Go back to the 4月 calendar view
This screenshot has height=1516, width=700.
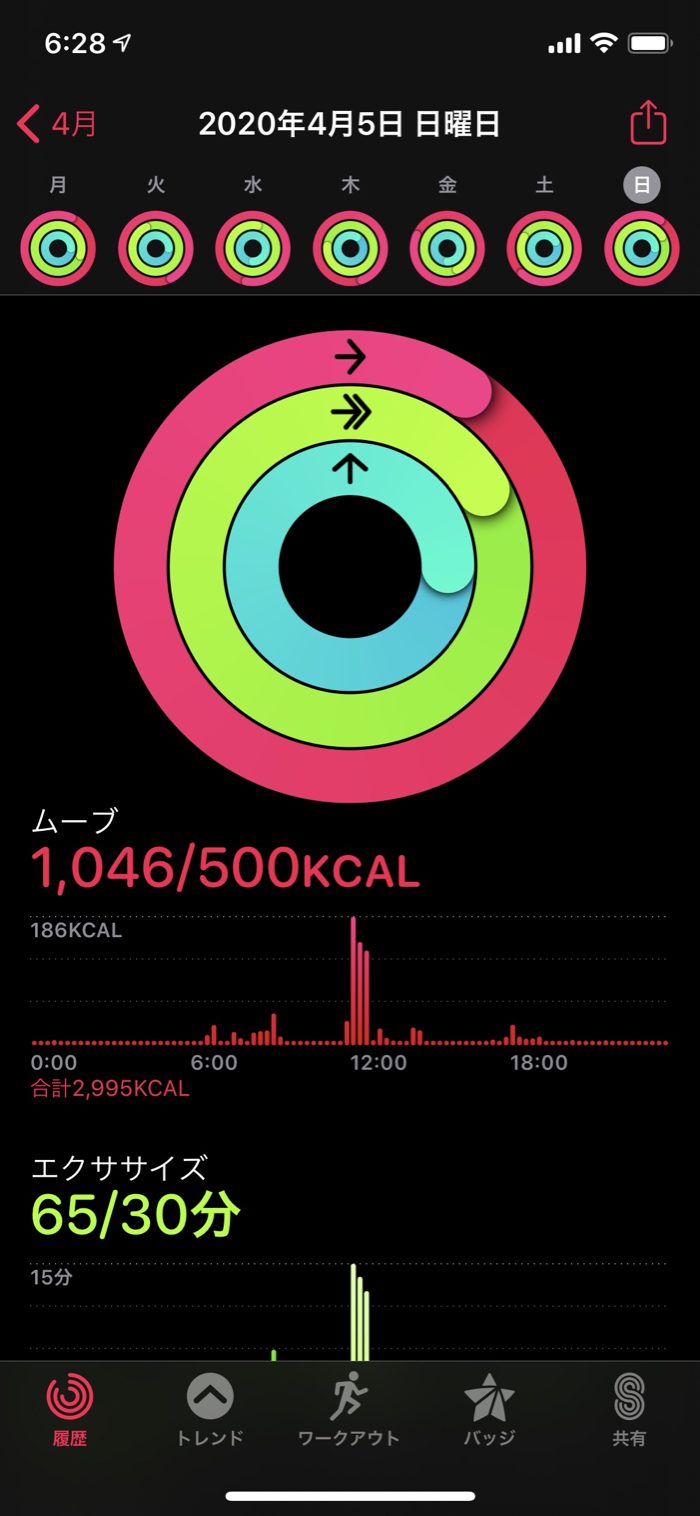[58, 125]
